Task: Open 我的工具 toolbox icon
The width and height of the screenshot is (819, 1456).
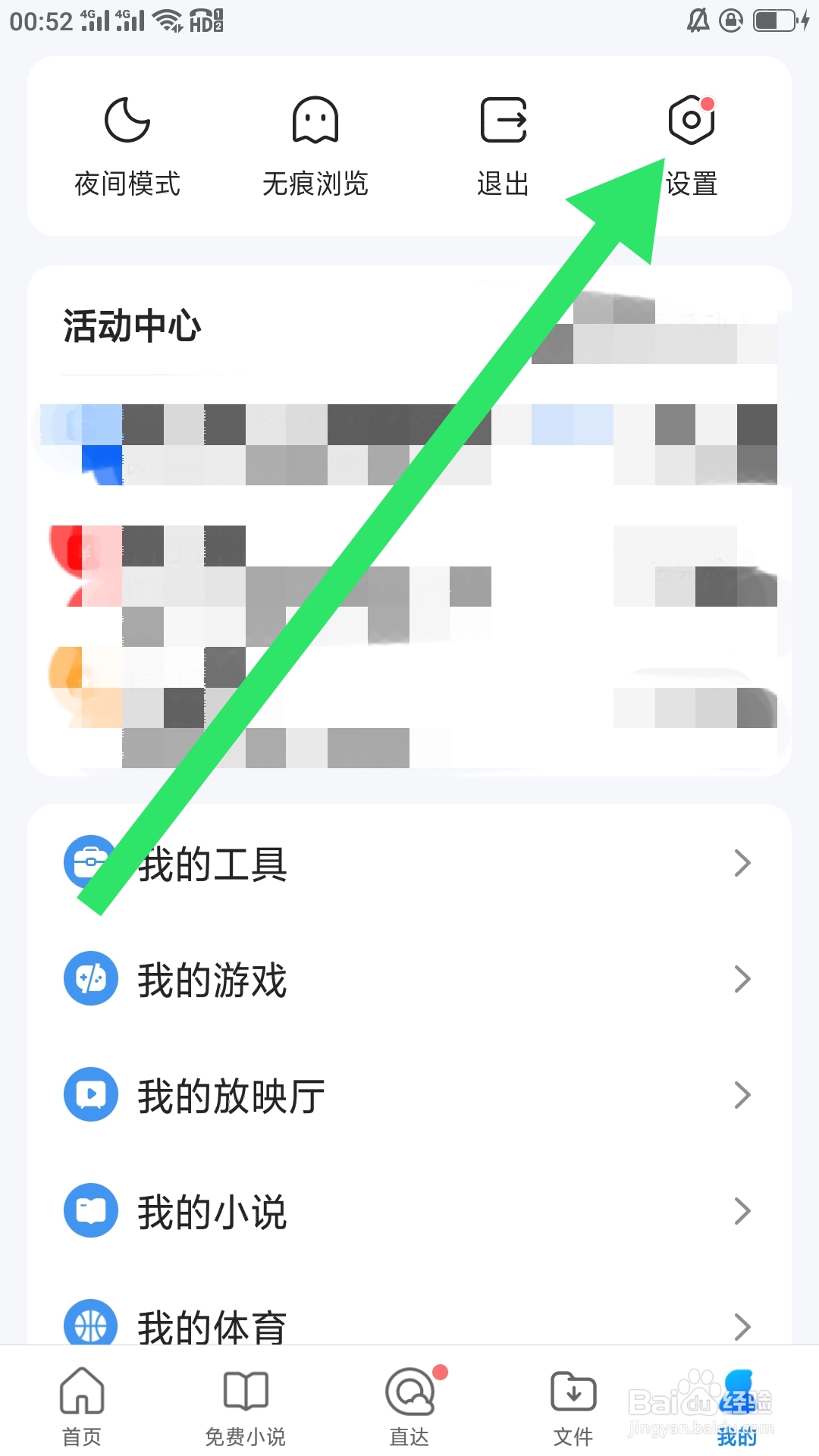Action: (x=90, y=862)
